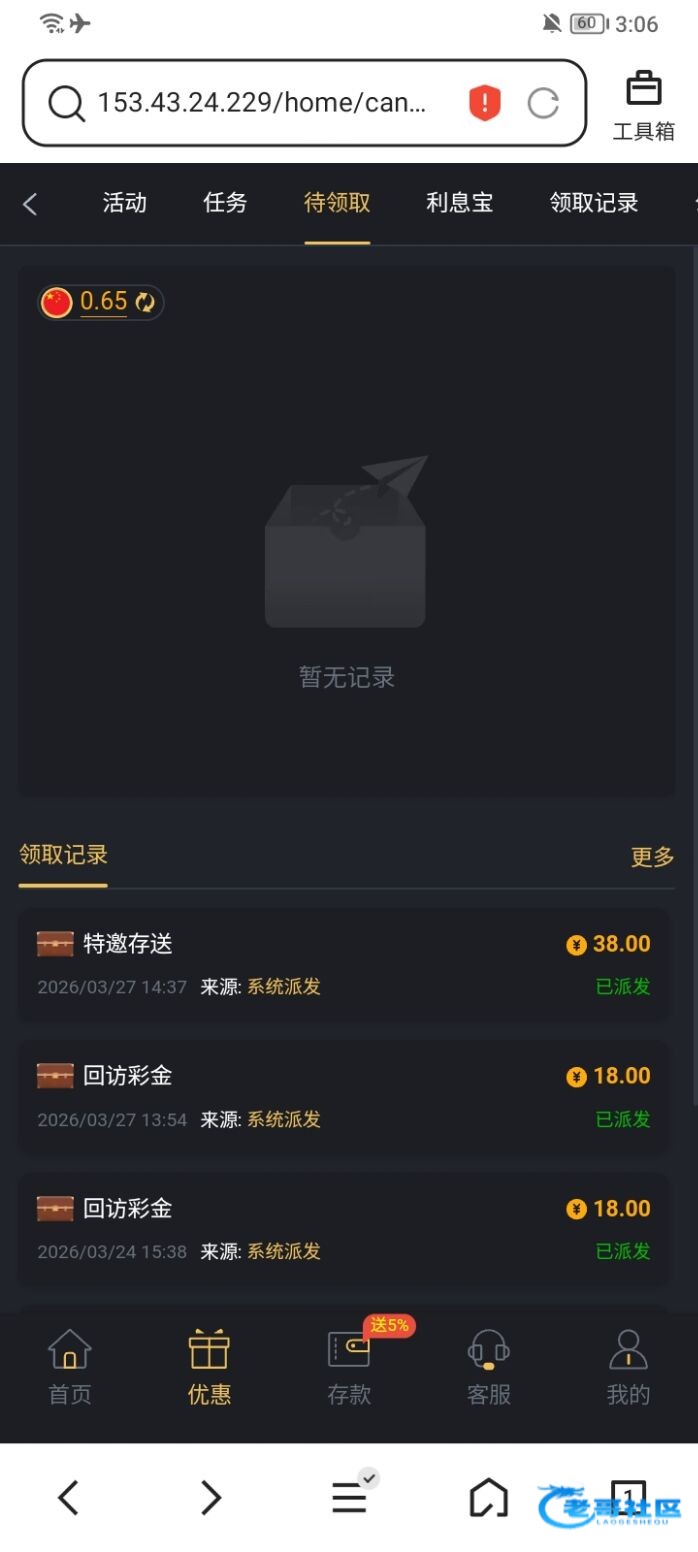
Task: Switch to the 领取记录 top tab
Action: [x=594, y=203]
